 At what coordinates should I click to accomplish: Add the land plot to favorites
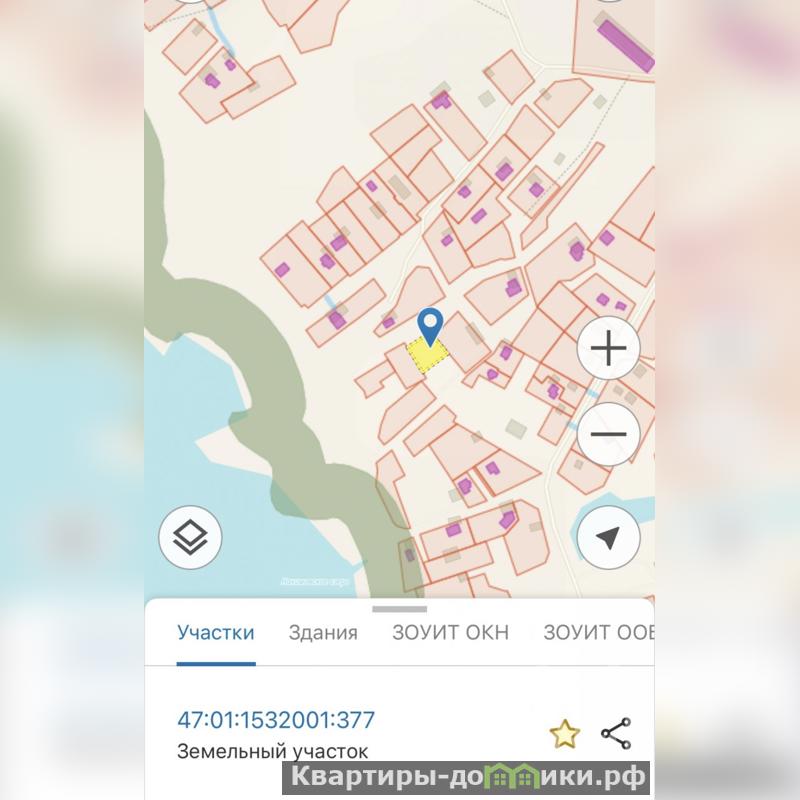point(565,735)
